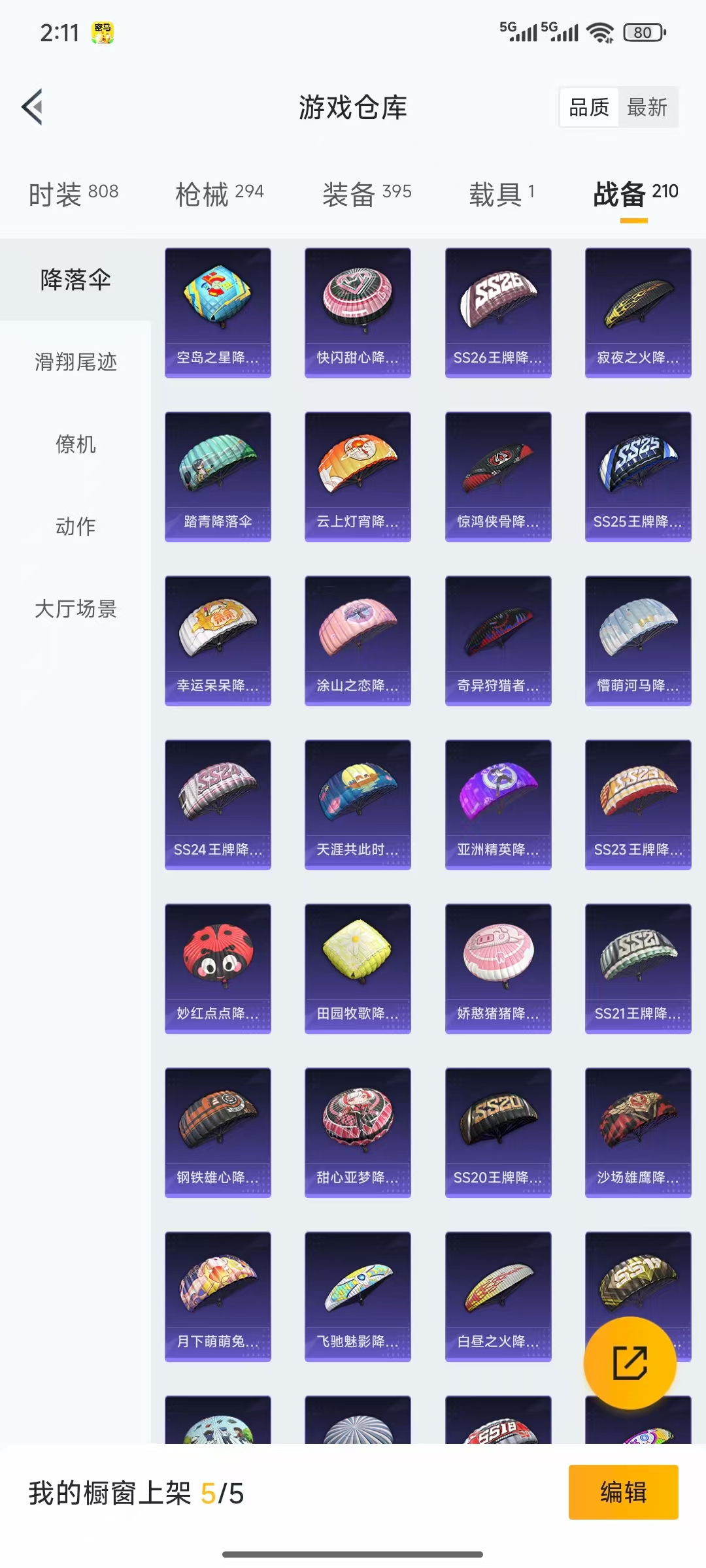Select the 大厅场景 category

coord(76,608)
